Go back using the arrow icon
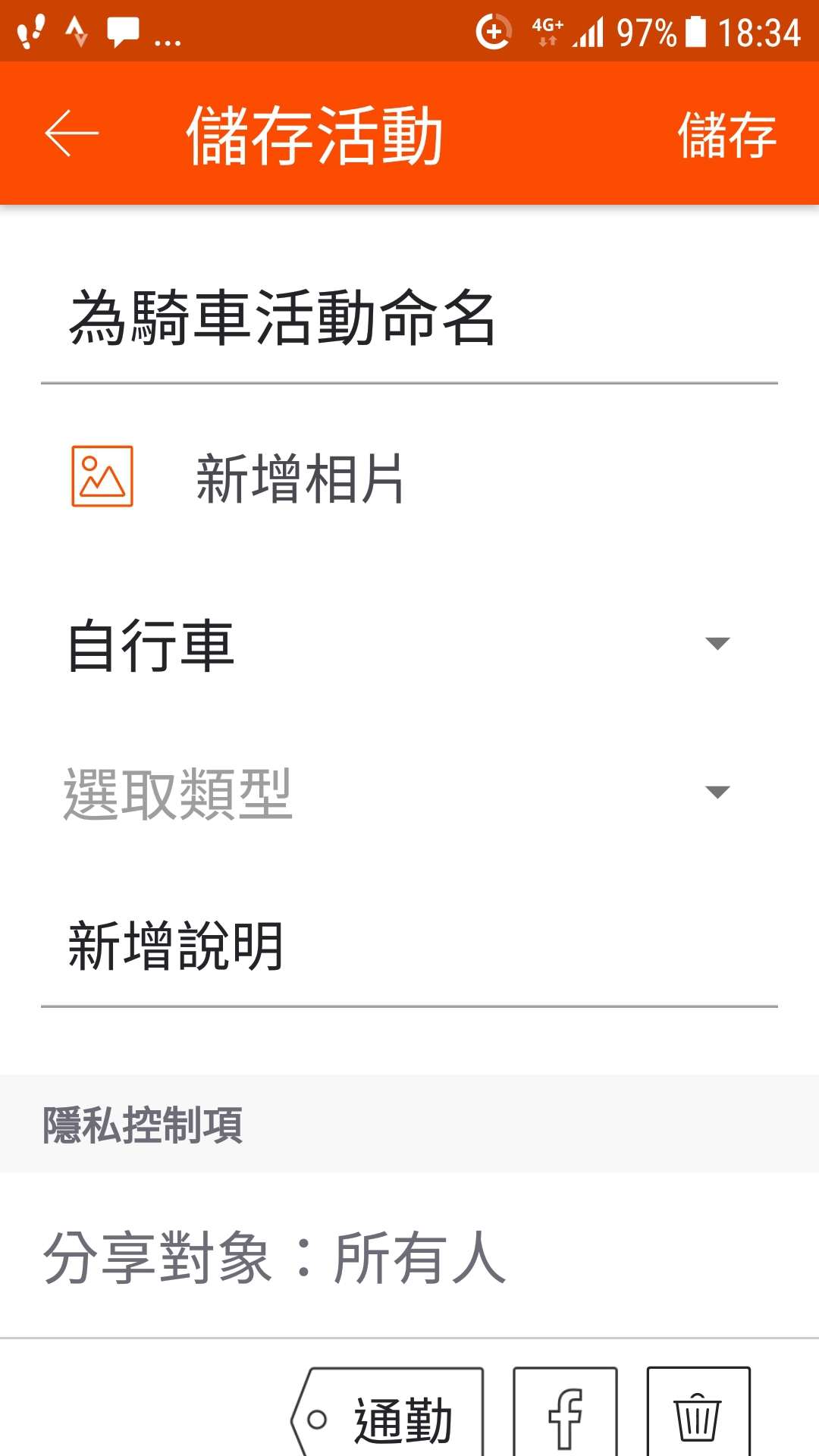Viewport: 819px width, 1456px height. click(x=72, y=133)
